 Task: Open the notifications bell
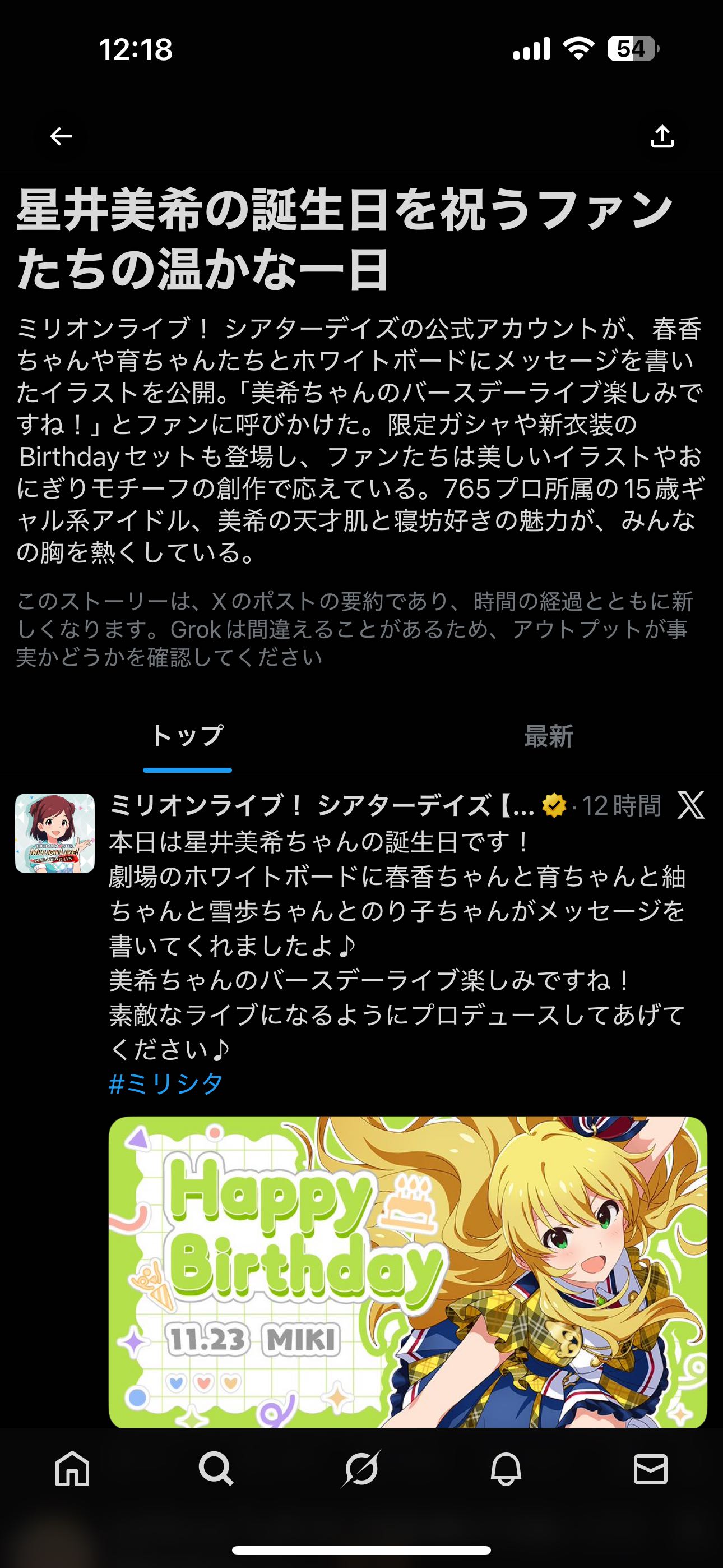point(506,1469)
